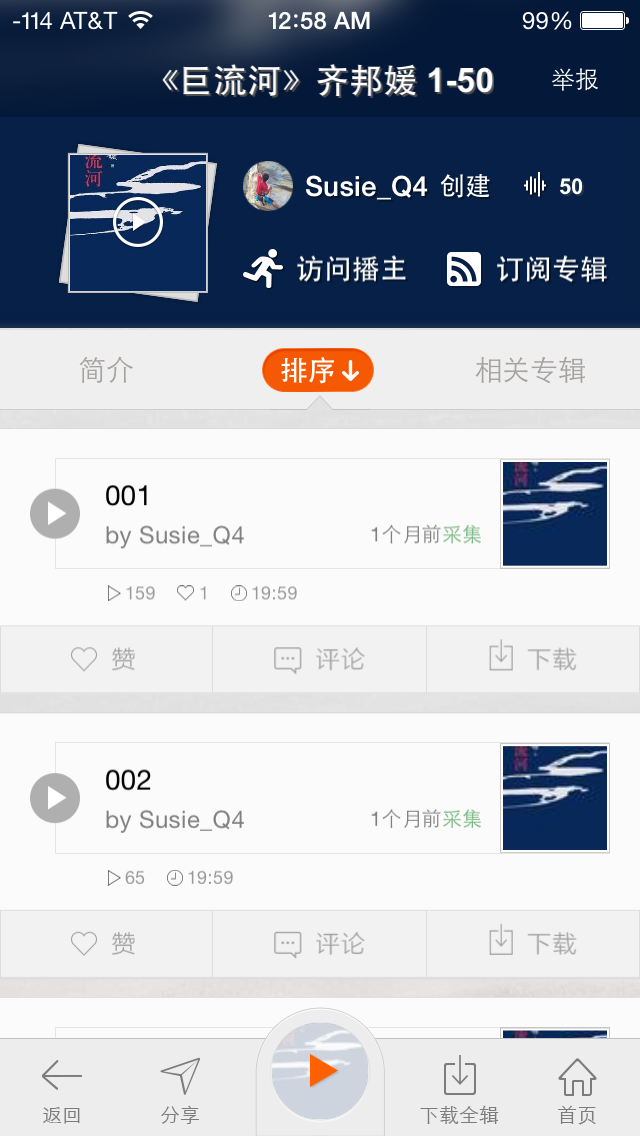Download track 002 with 下载
The height and width of the screenshot is (1136, 640).
(x=532, y=943)
